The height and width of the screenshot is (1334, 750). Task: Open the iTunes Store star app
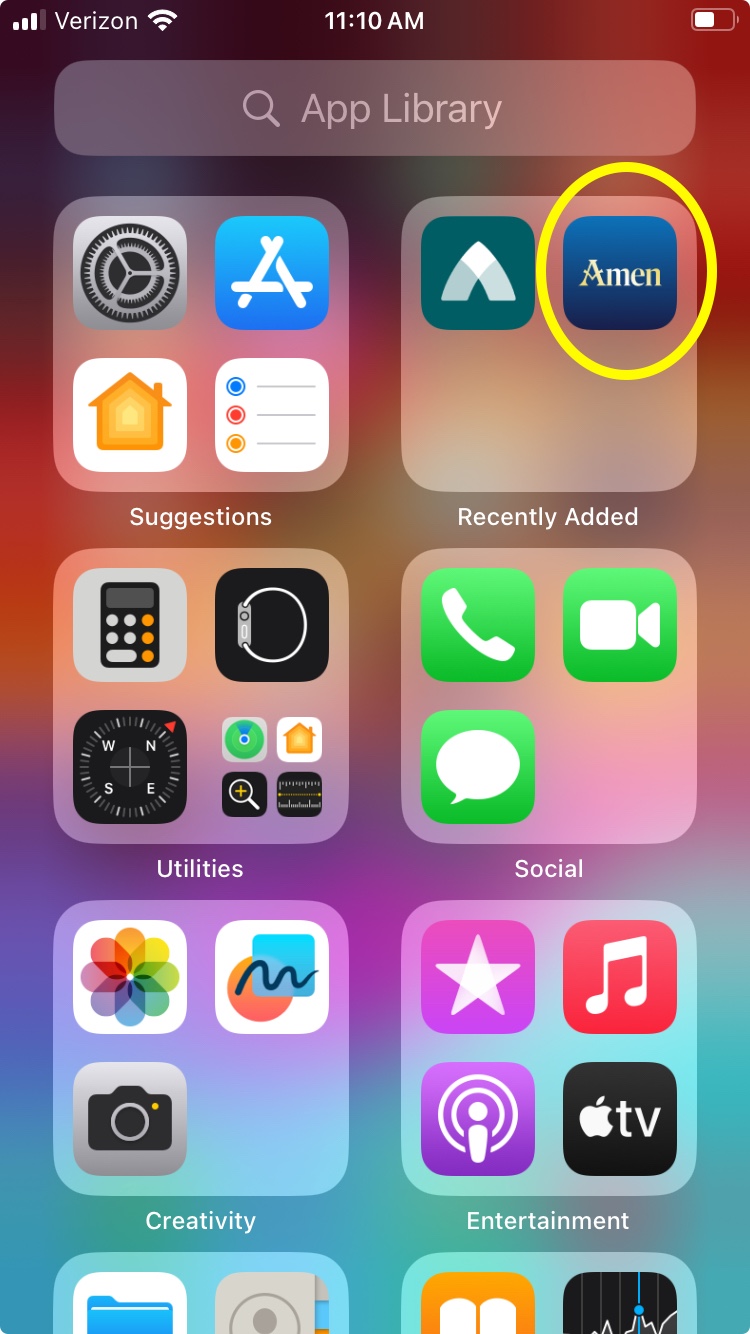(x=478, y=977)
